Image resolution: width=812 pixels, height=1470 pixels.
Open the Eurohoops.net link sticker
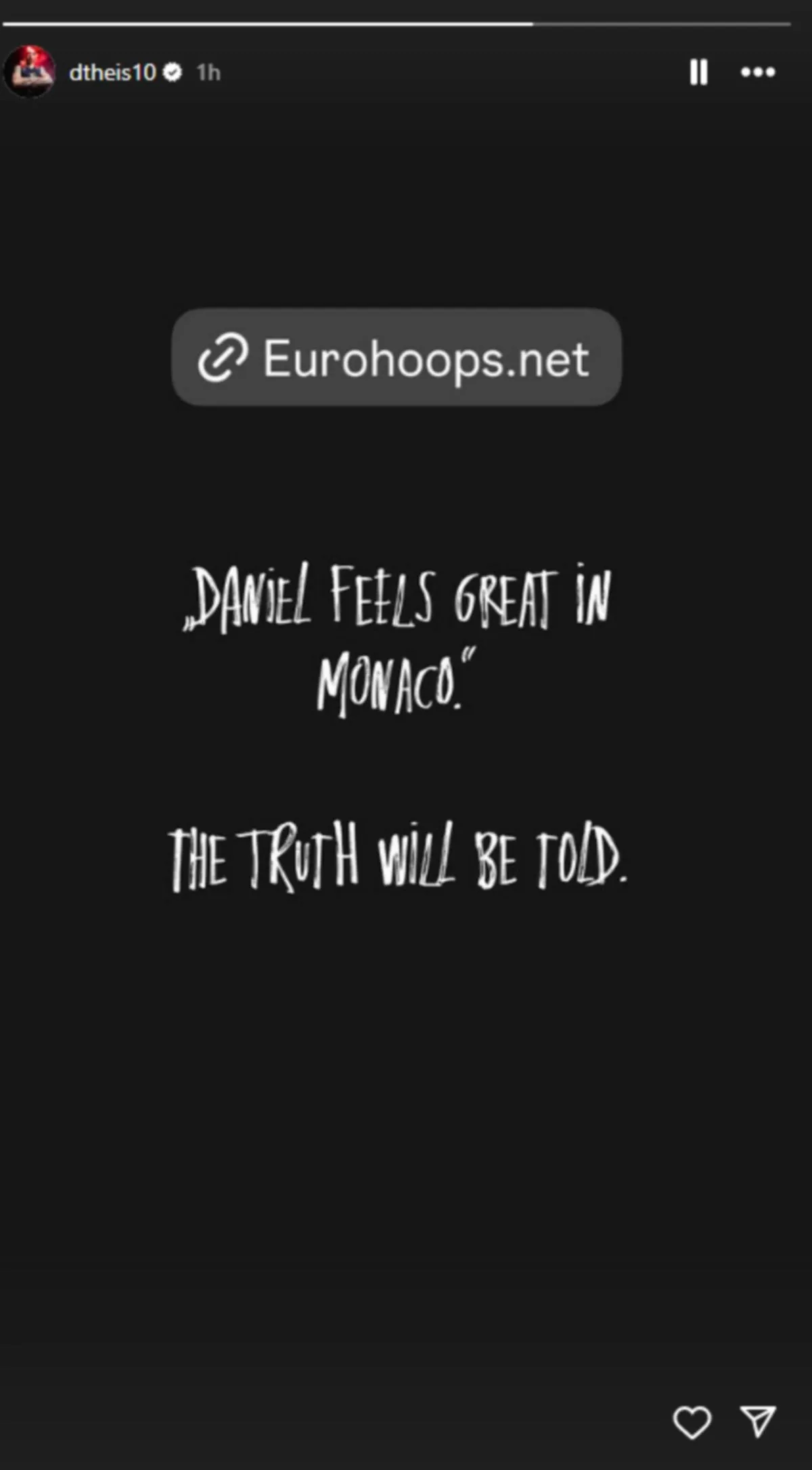tap(397, 357)
